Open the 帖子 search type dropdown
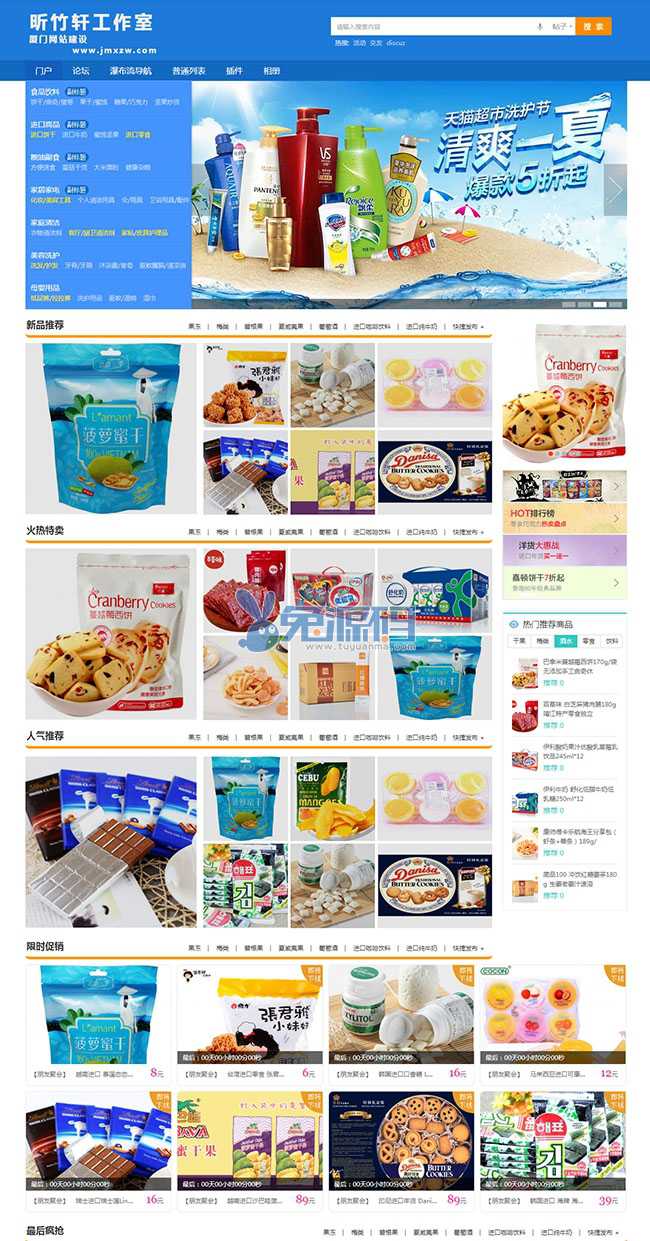 point(560,26)
